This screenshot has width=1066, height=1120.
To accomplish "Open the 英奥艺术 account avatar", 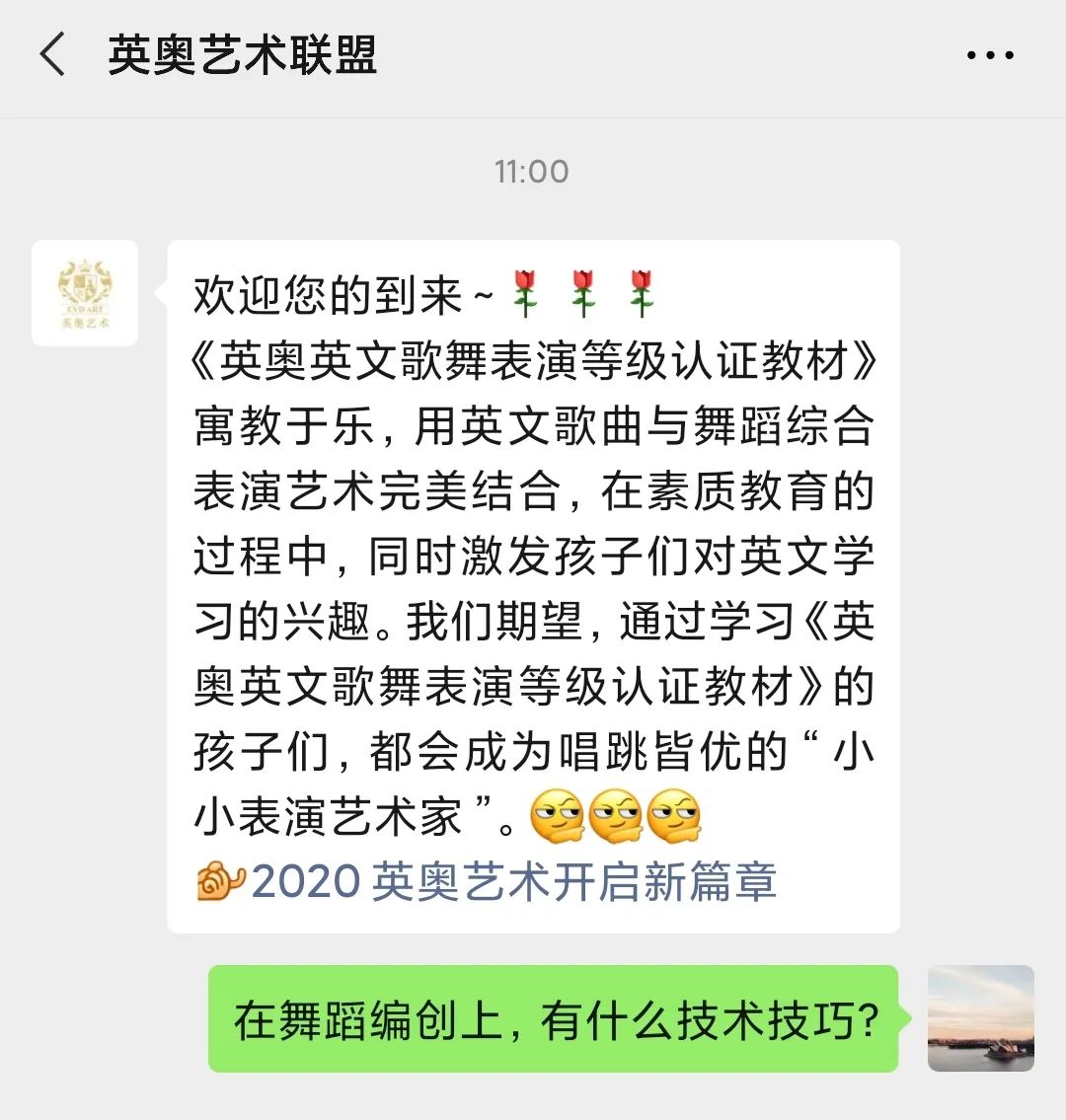I will [x=85, y=293].
